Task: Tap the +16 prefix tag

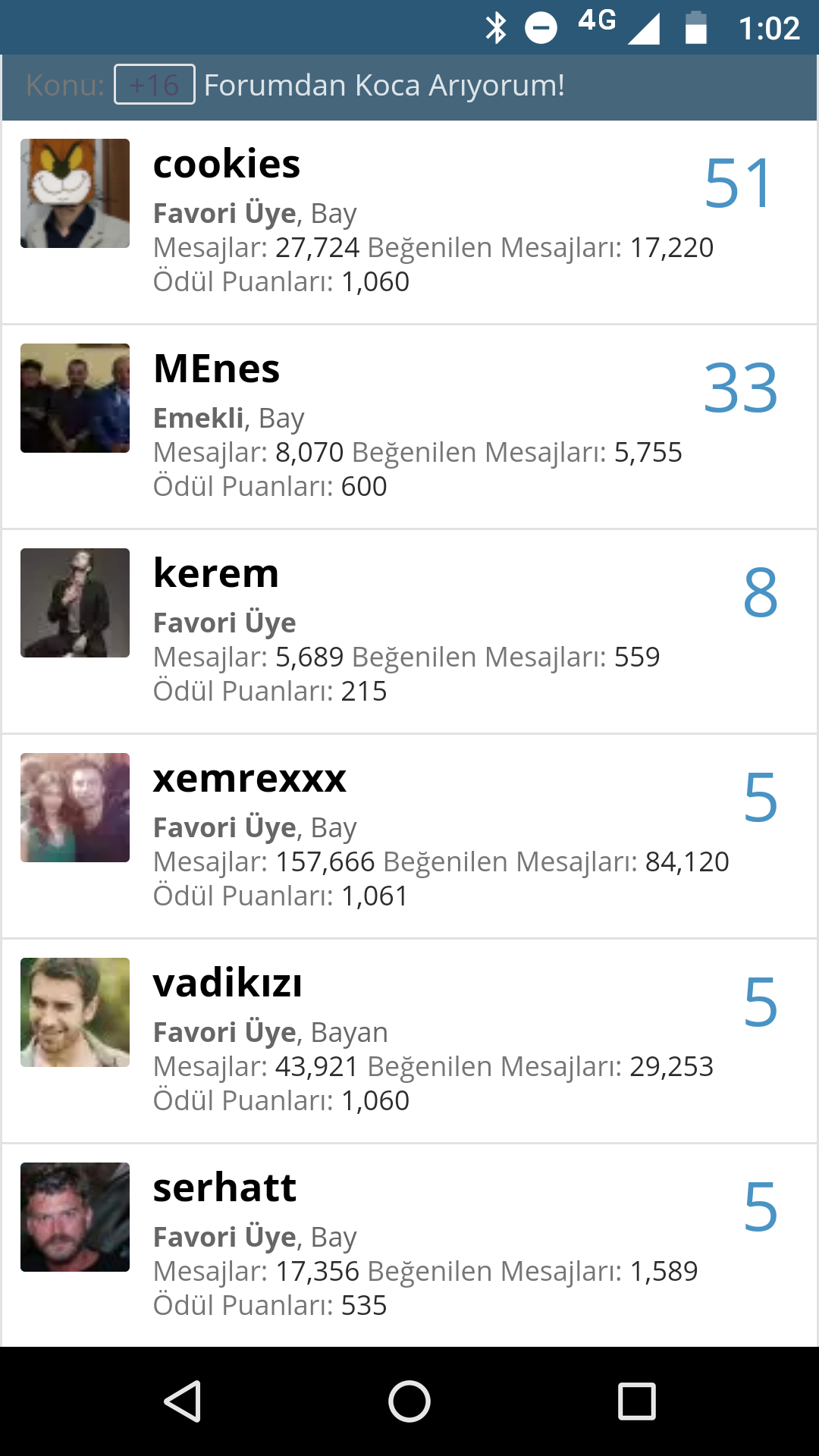Action: [x=155, y=85]
